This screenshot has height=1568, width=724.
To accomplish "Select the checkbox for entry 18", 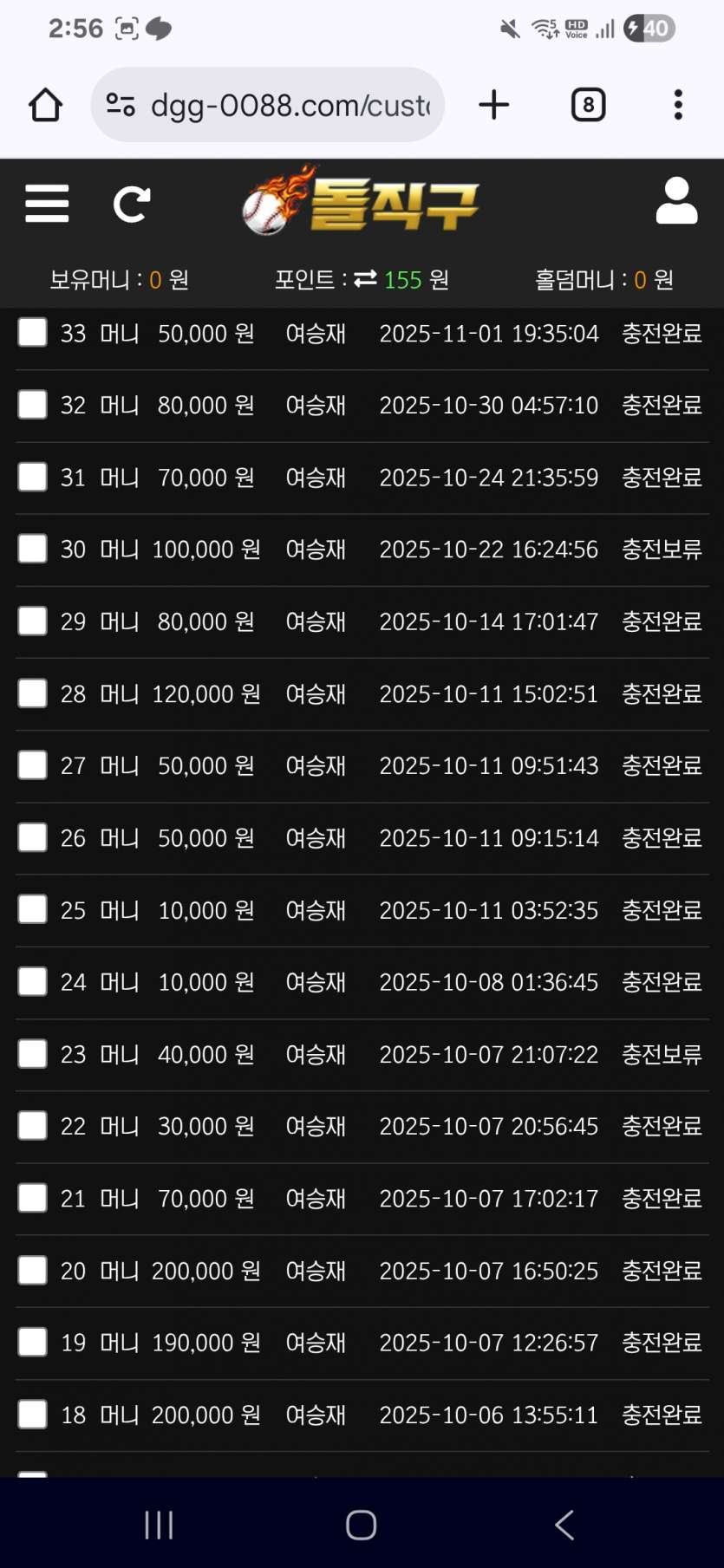I will click(x=33, y=1415).
